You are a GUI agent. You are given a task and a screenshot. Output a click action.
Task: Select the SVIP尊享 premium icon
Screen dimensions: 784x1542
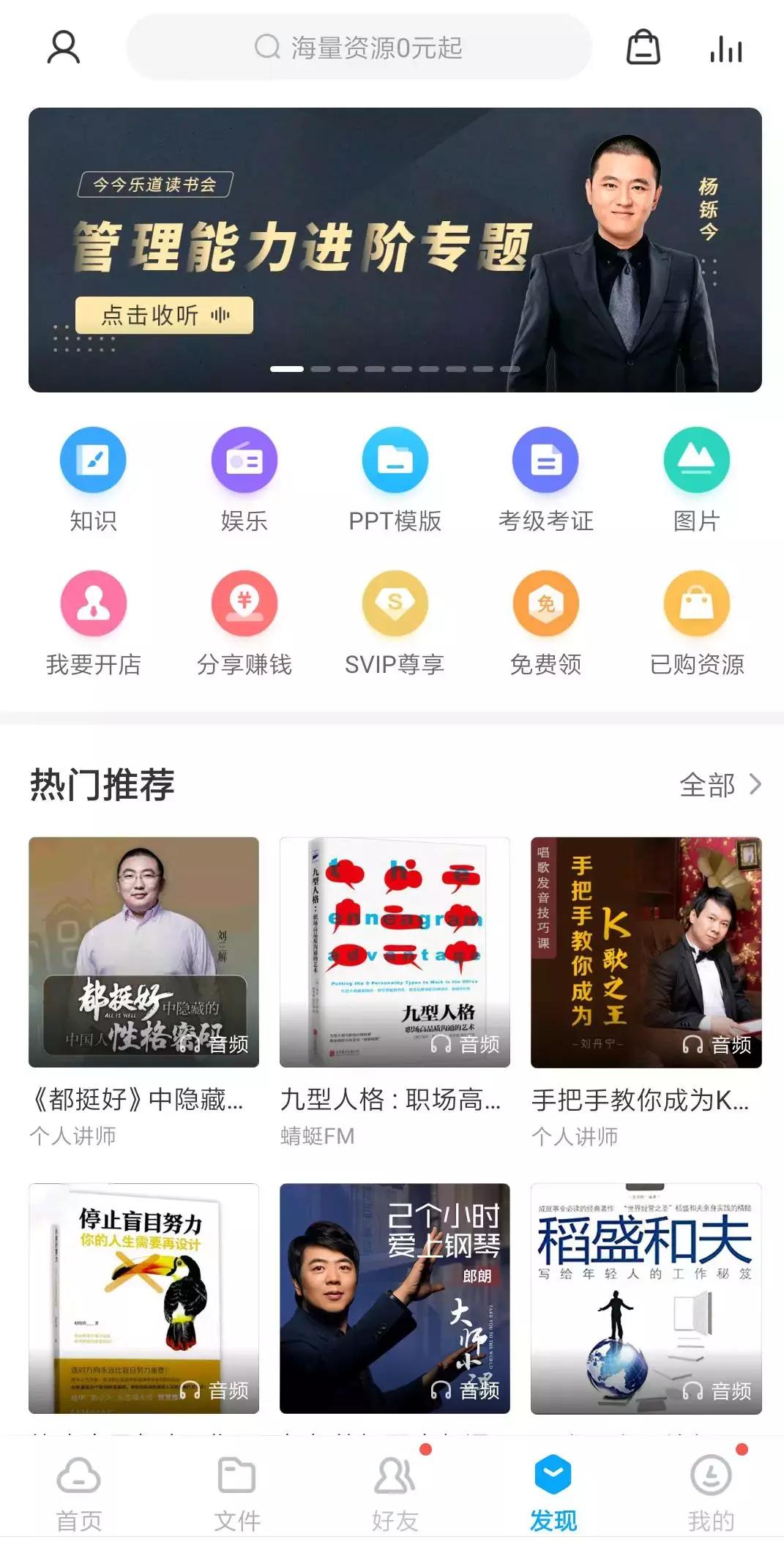(395, 606)
